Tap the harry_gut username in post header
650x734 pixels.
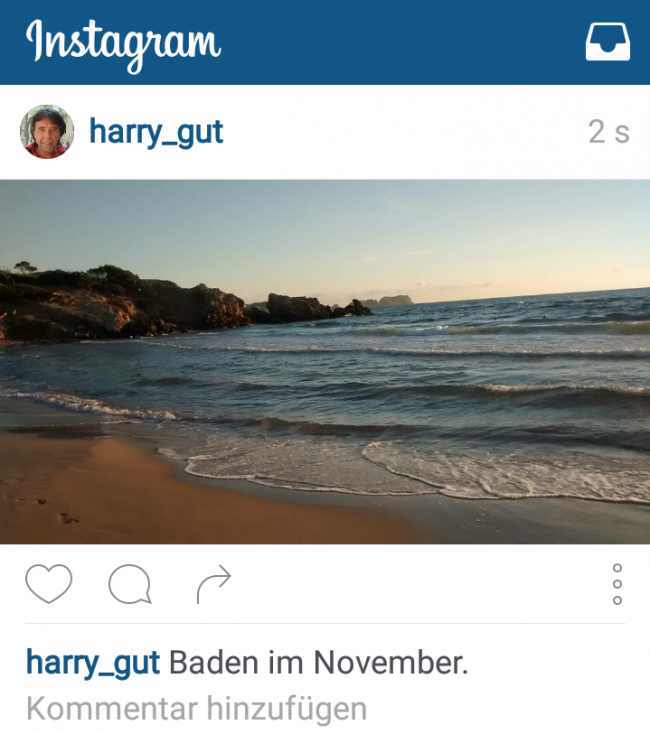156,132
